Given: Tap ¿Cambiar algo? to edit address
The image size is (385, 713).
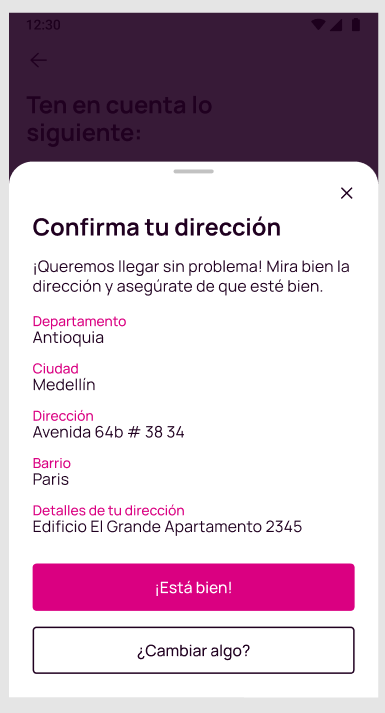Looking at the screenshot, I should [x=193, y=650].
